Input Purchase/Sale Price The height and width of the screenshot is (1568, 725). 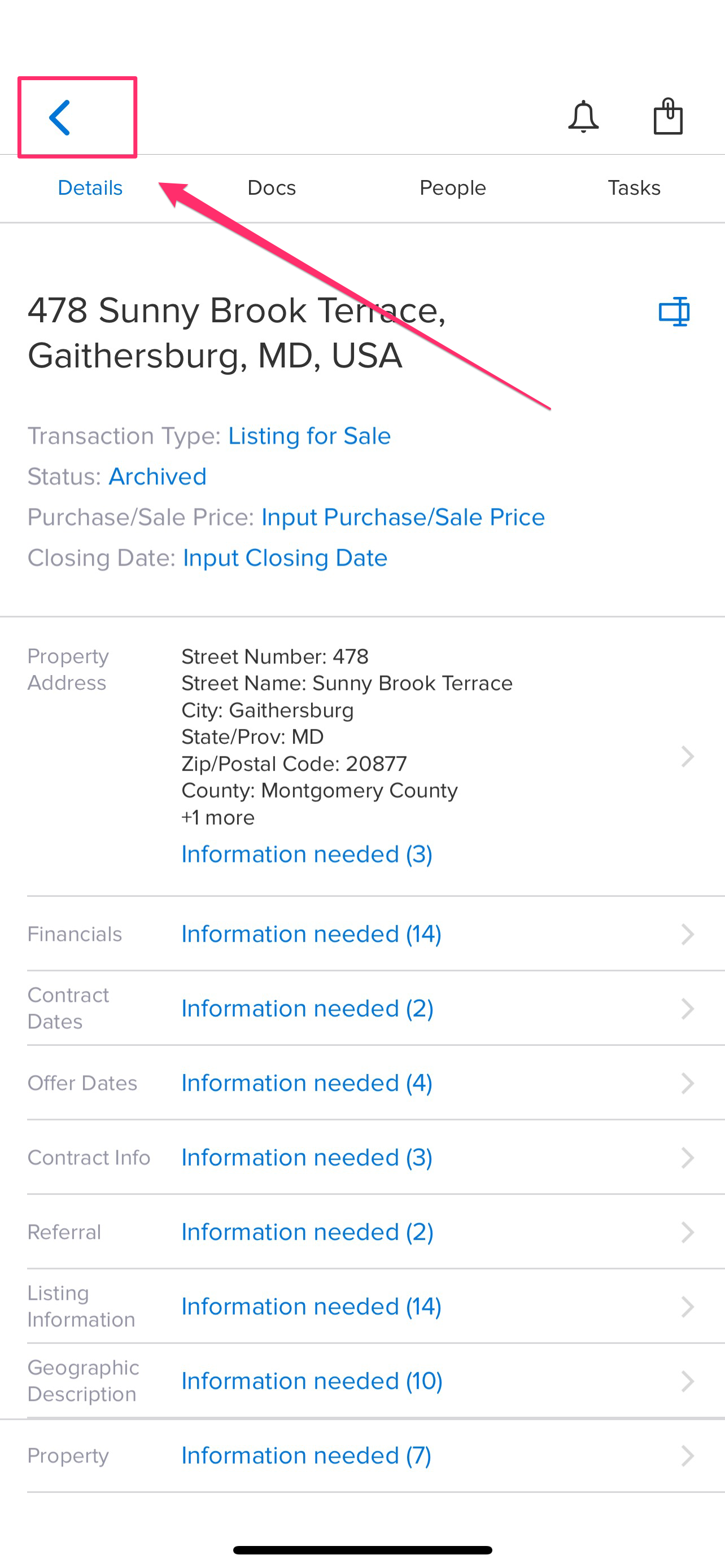click(x=403, y=518)
